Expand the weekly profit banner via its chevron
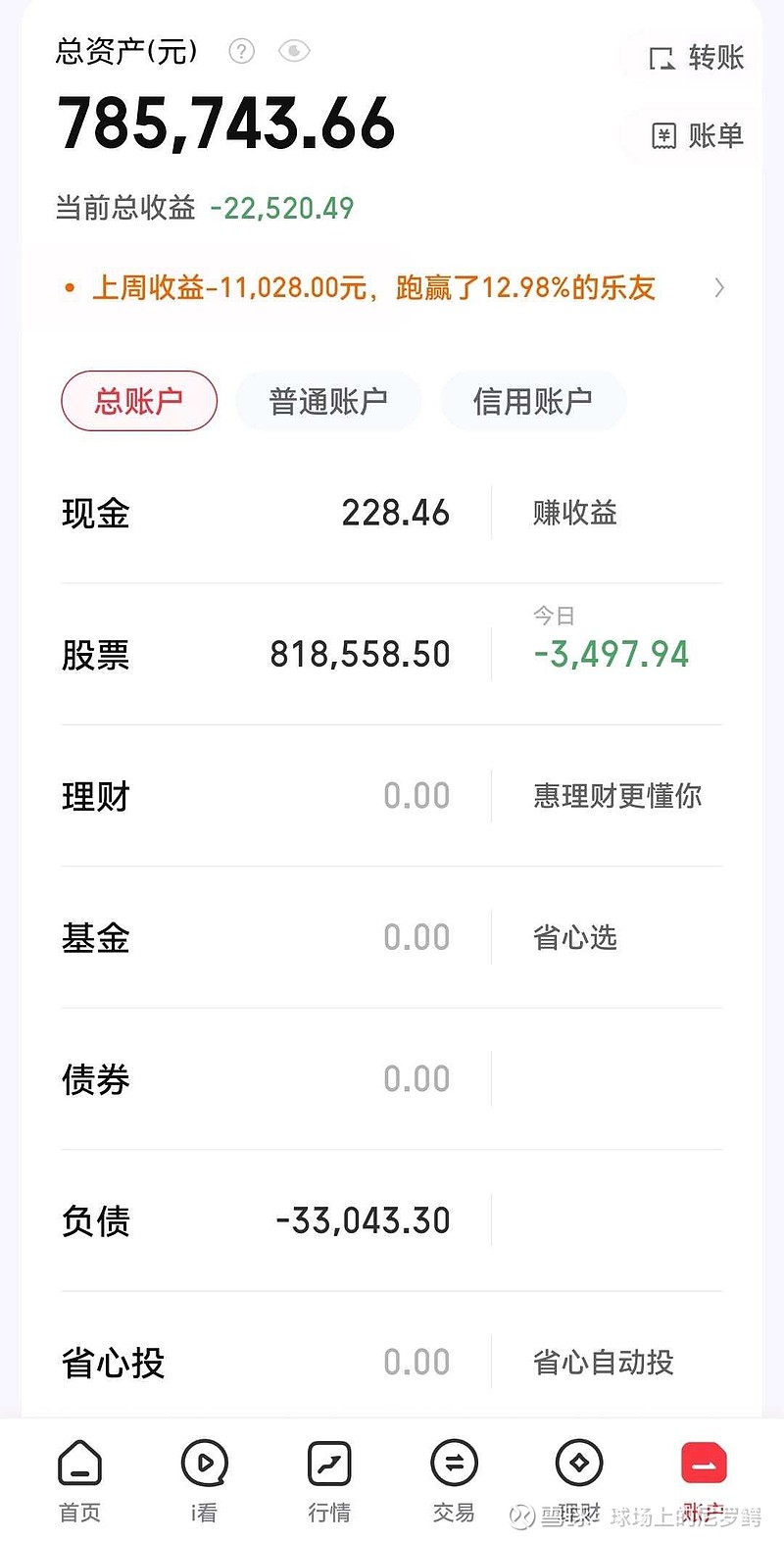This screenshot has height=1541, width=784. 719,287
